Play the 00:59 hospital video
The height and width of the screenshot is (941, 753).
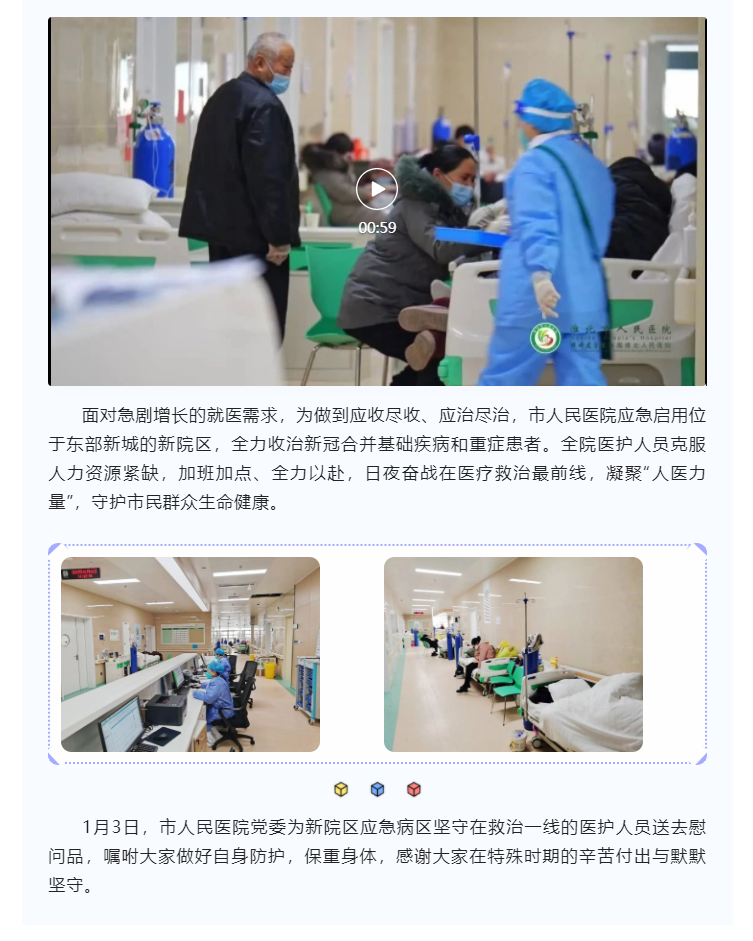[x=377, y=189]
